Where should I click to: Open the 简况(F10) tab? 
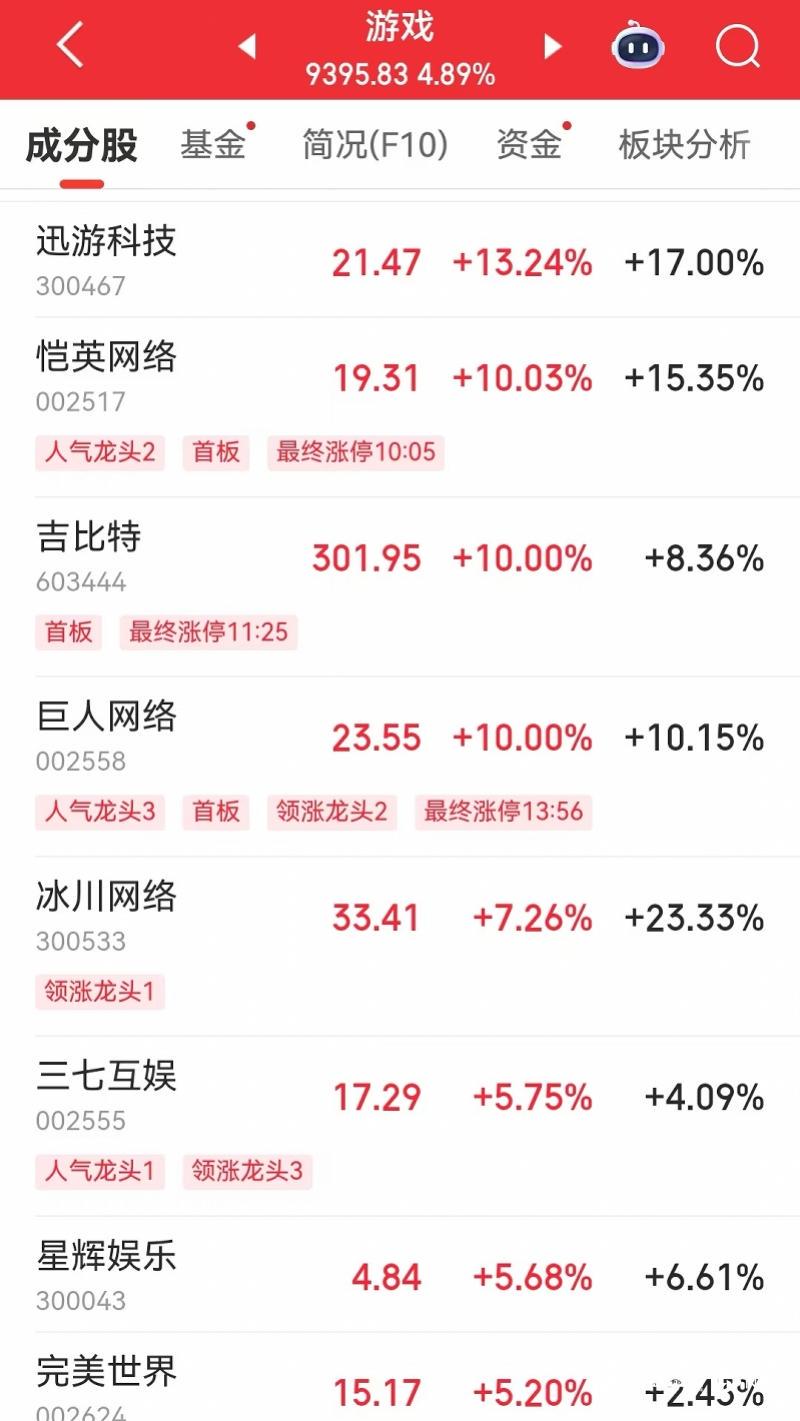375,145
